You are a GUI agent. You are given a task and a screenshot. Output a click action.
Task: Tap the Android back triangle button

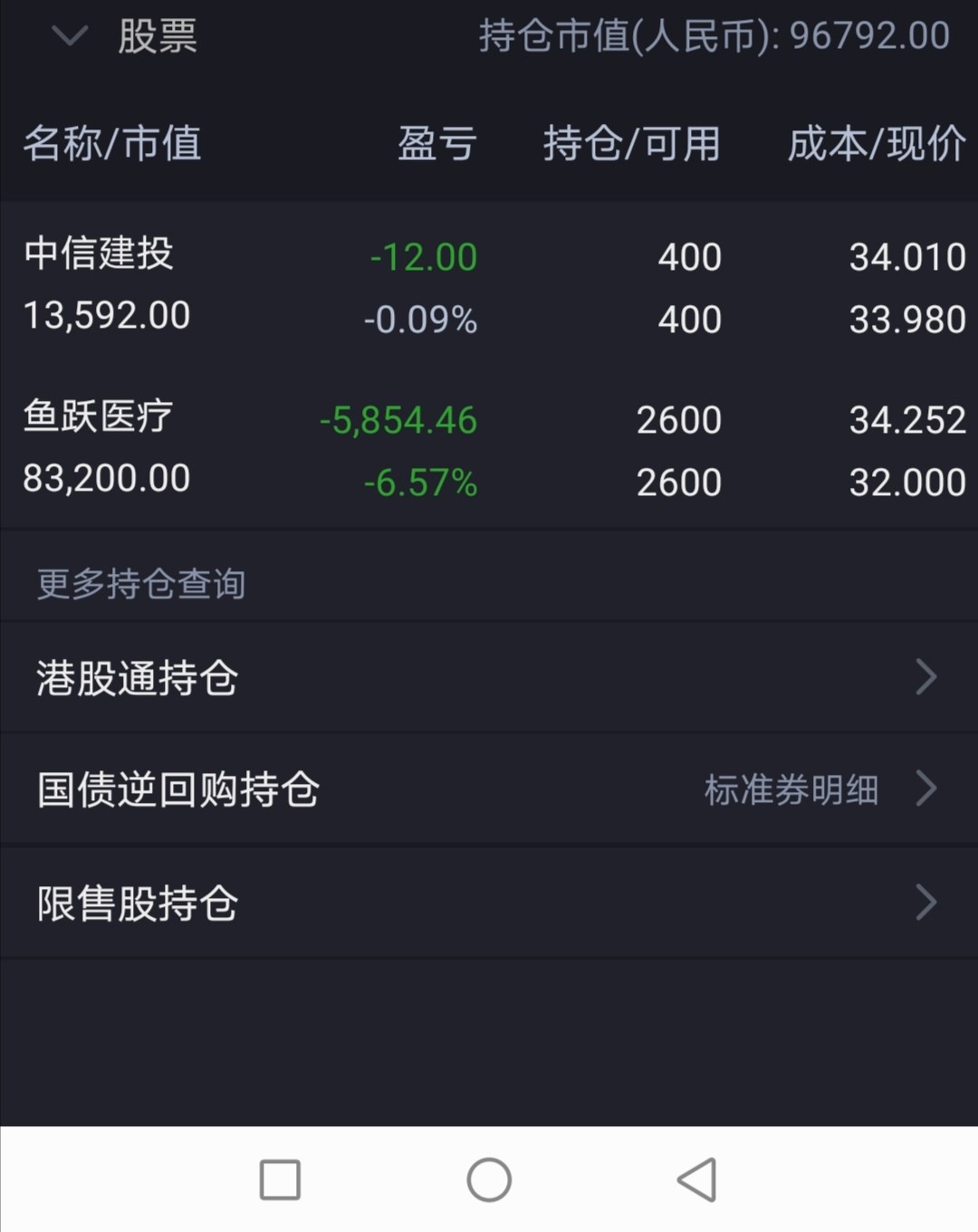point(697,1180)
